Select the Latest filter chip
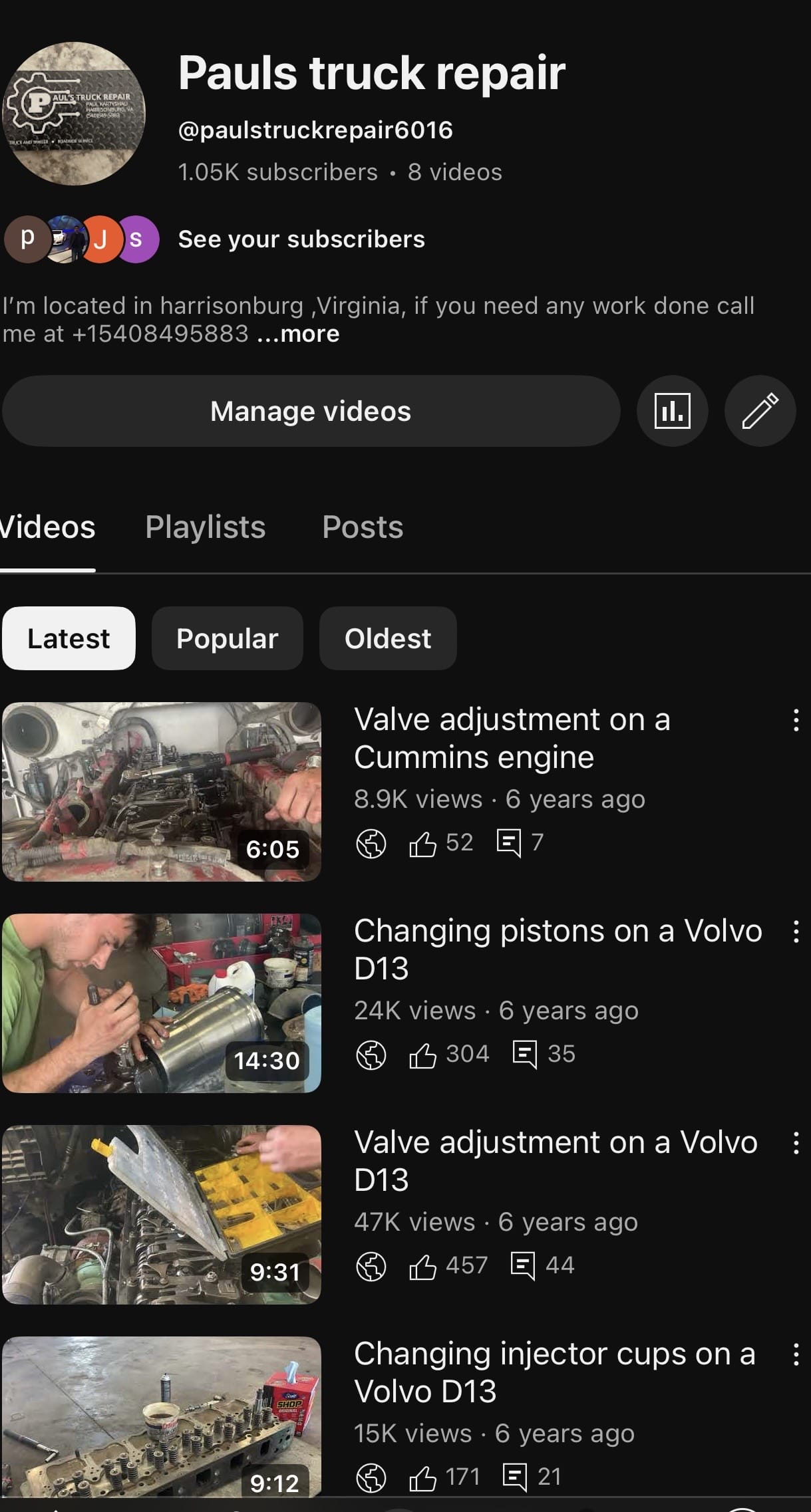 (69, 638)
